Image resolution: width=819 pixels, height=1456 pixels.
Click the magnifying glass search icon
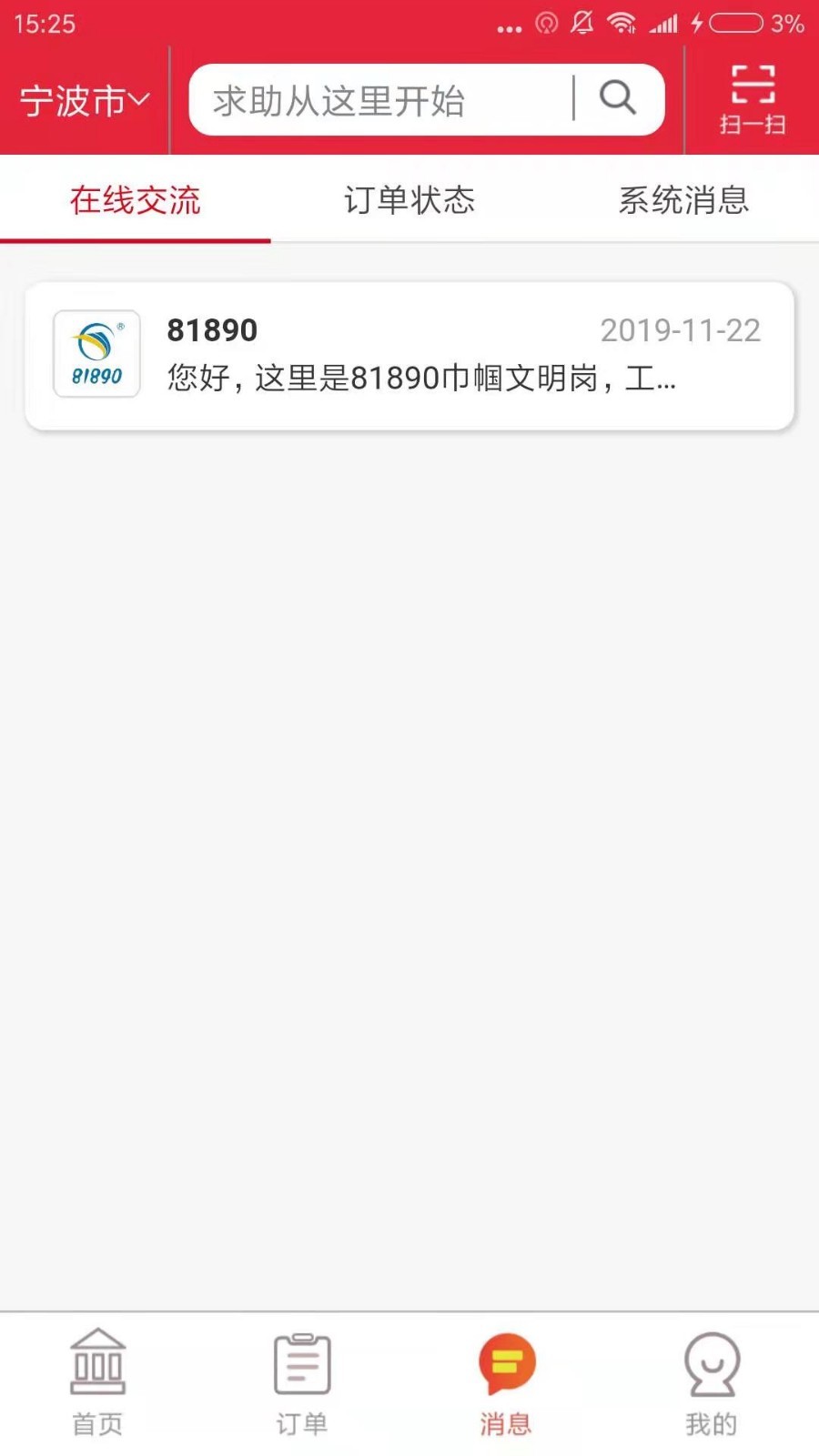click(x=618, y=98)
